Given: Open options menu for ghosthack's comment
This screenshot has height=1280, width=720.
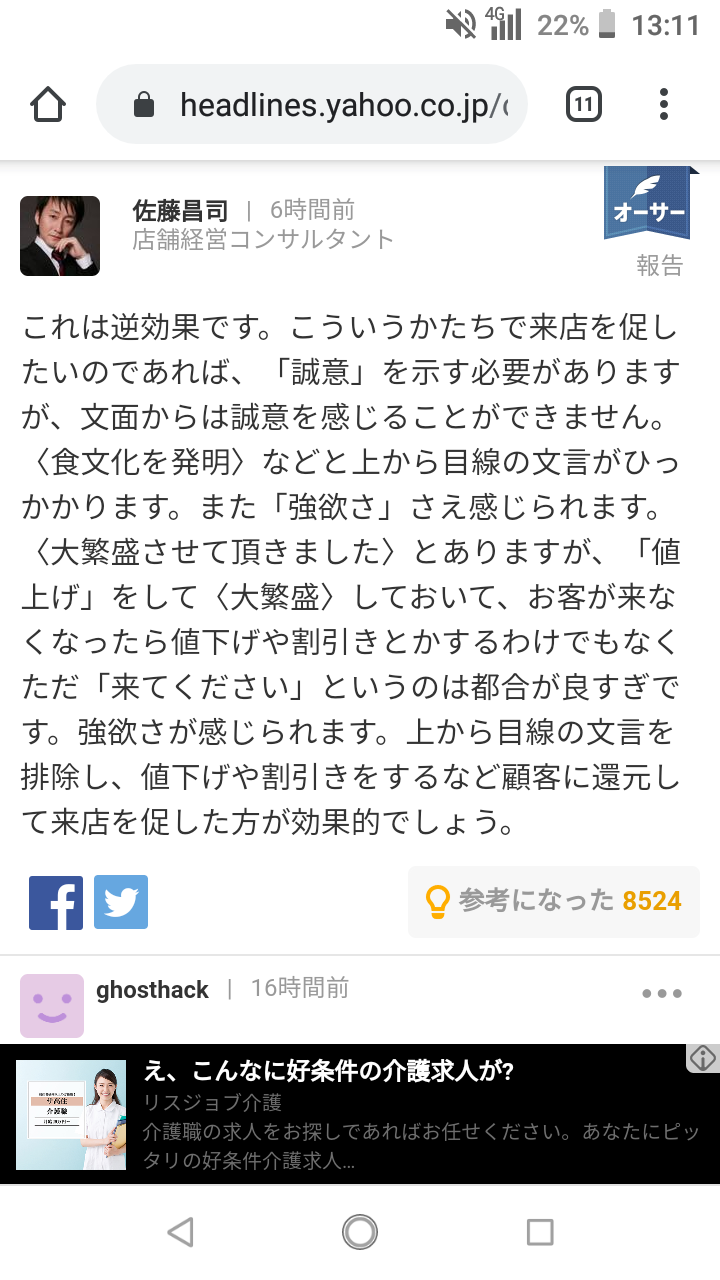Looking at the screenshot, I should click(x=661, y=994).
